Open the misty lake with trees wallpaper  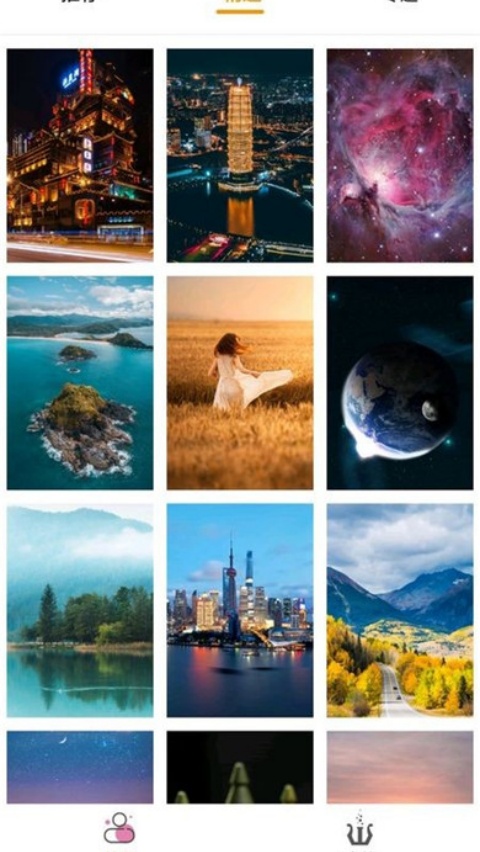[x=80, y=610]
